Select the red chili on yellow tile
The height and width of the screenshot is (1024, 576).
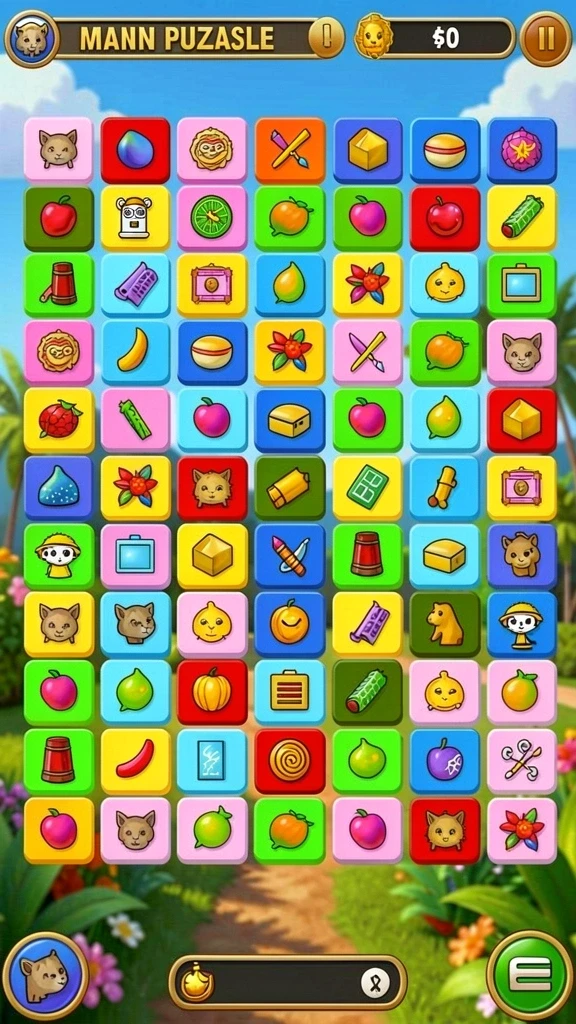(x=135, y=761)
